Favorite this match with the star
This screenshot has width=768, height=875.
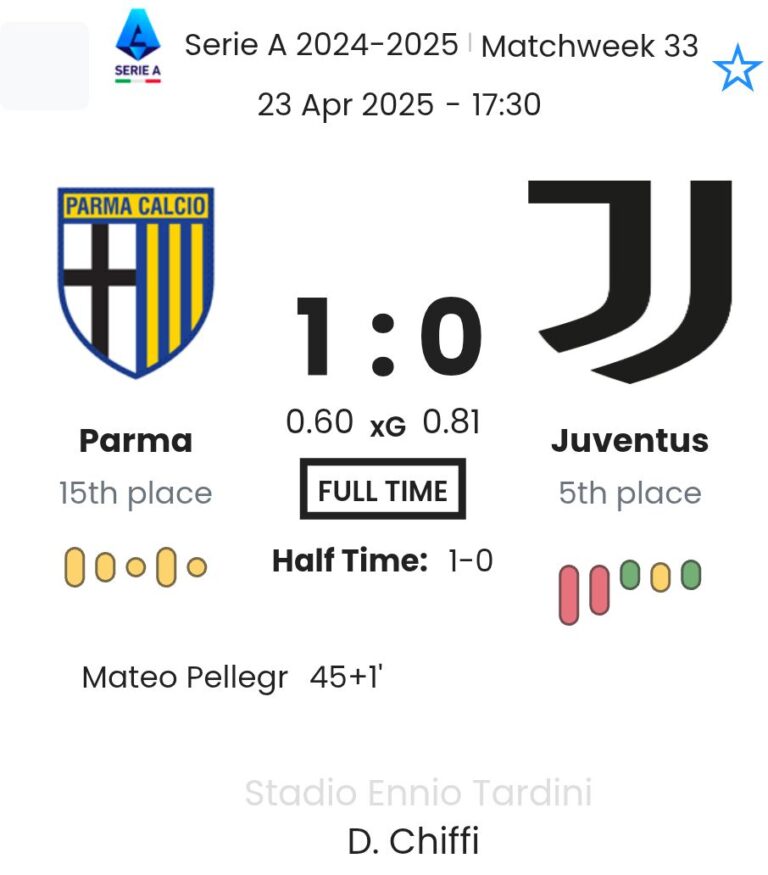tap(737, 69)
